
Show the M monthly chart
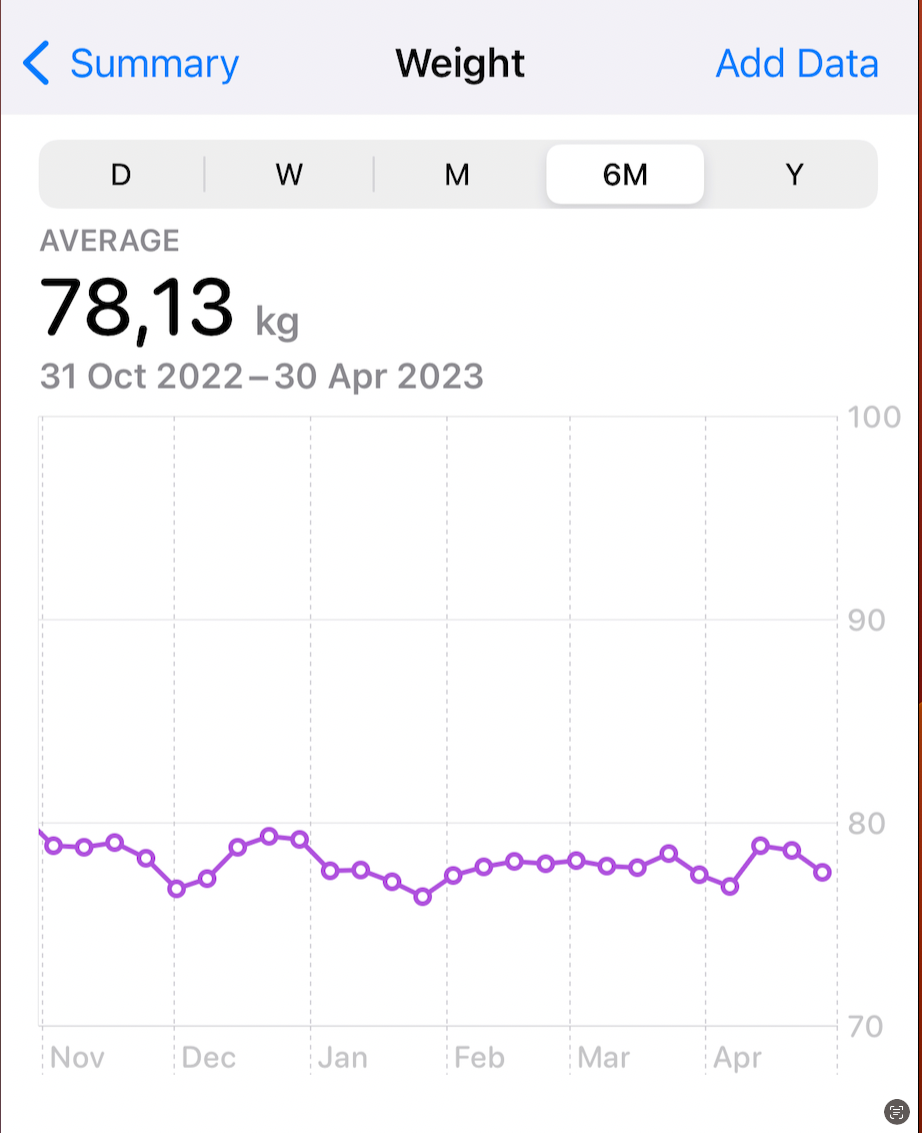pyautogui.click(x=457, y=175)
